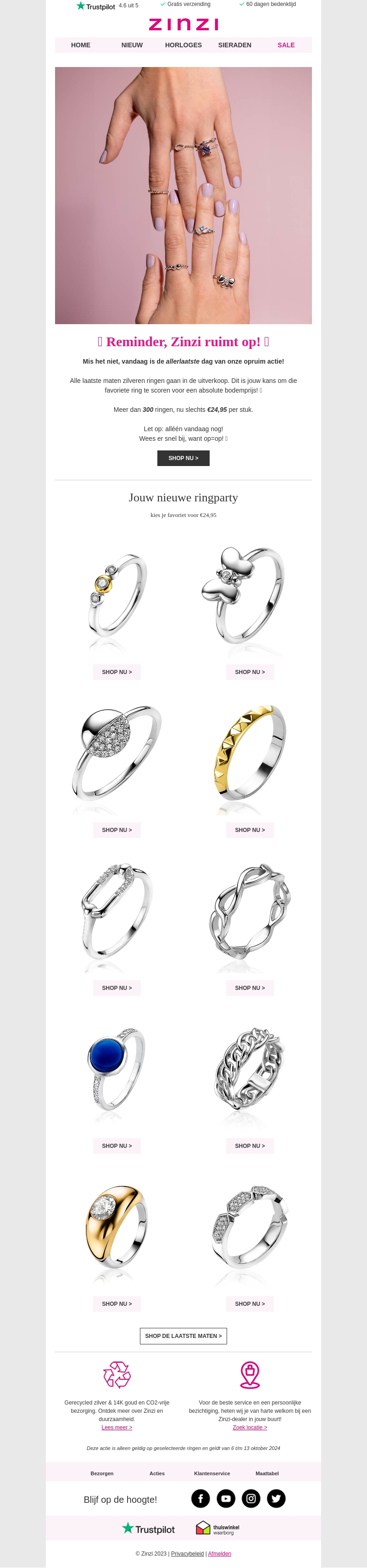Tap SHOP NU under the gold studded ring
The width and height of the screenshot is (367, 1568).
pos(250,830)
